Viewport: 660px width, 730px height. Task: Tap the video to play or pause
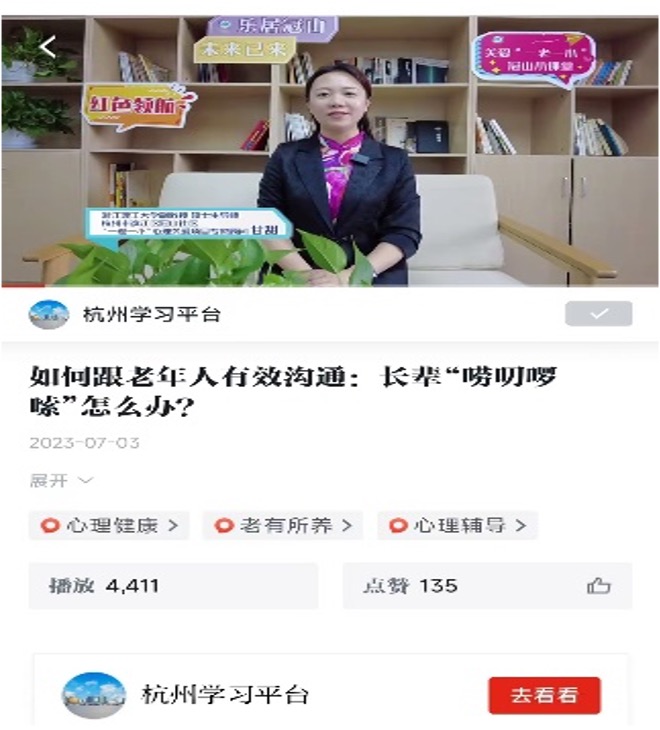[330, 150]
